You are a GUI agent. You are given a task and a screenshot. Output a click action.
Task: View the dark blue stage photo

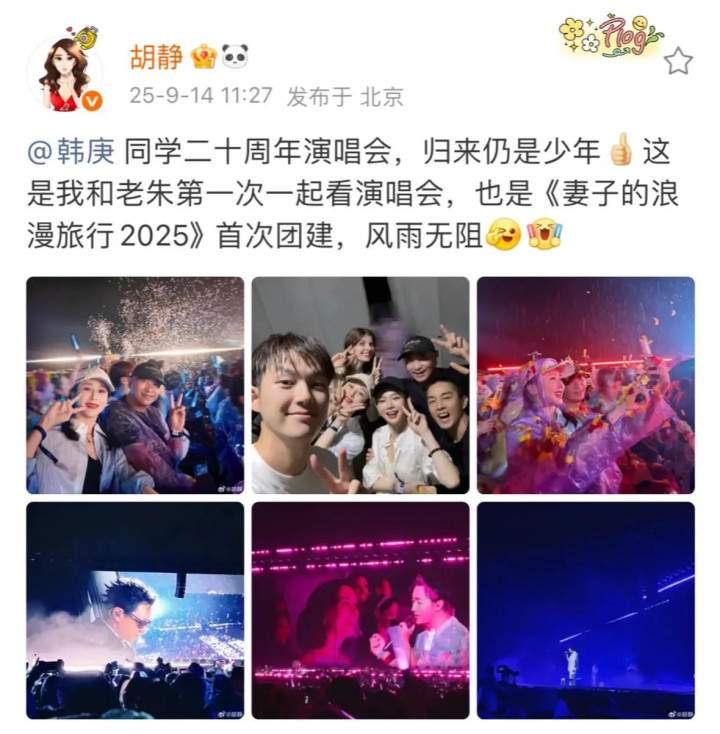pos(585,610)
